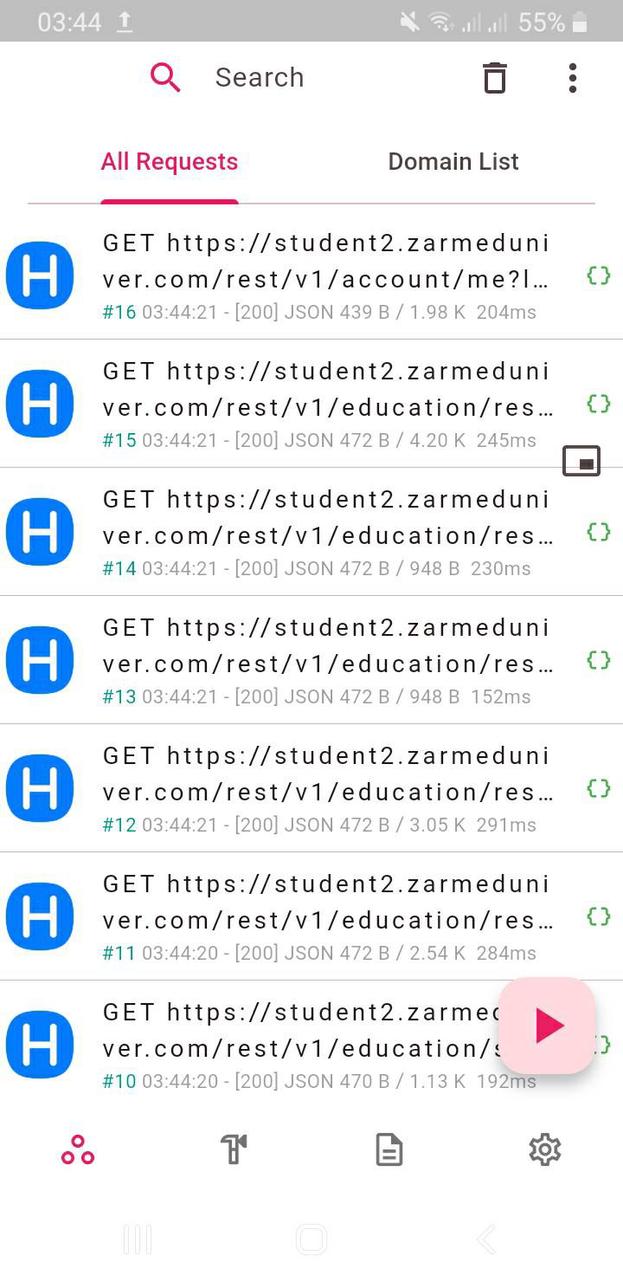Open the requests tab in bottom navigation
The width and height of the screenshot is (623, 1282).
[x=78, y=1150]
